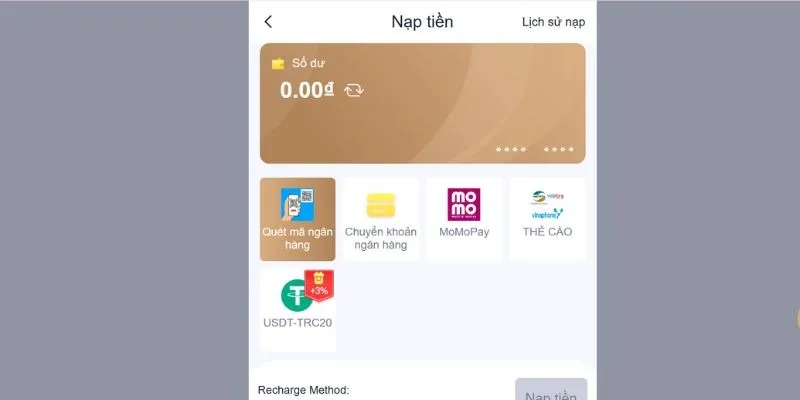
Task: Choose Chuyển khoản ngân hàng option
Action: 381,219
